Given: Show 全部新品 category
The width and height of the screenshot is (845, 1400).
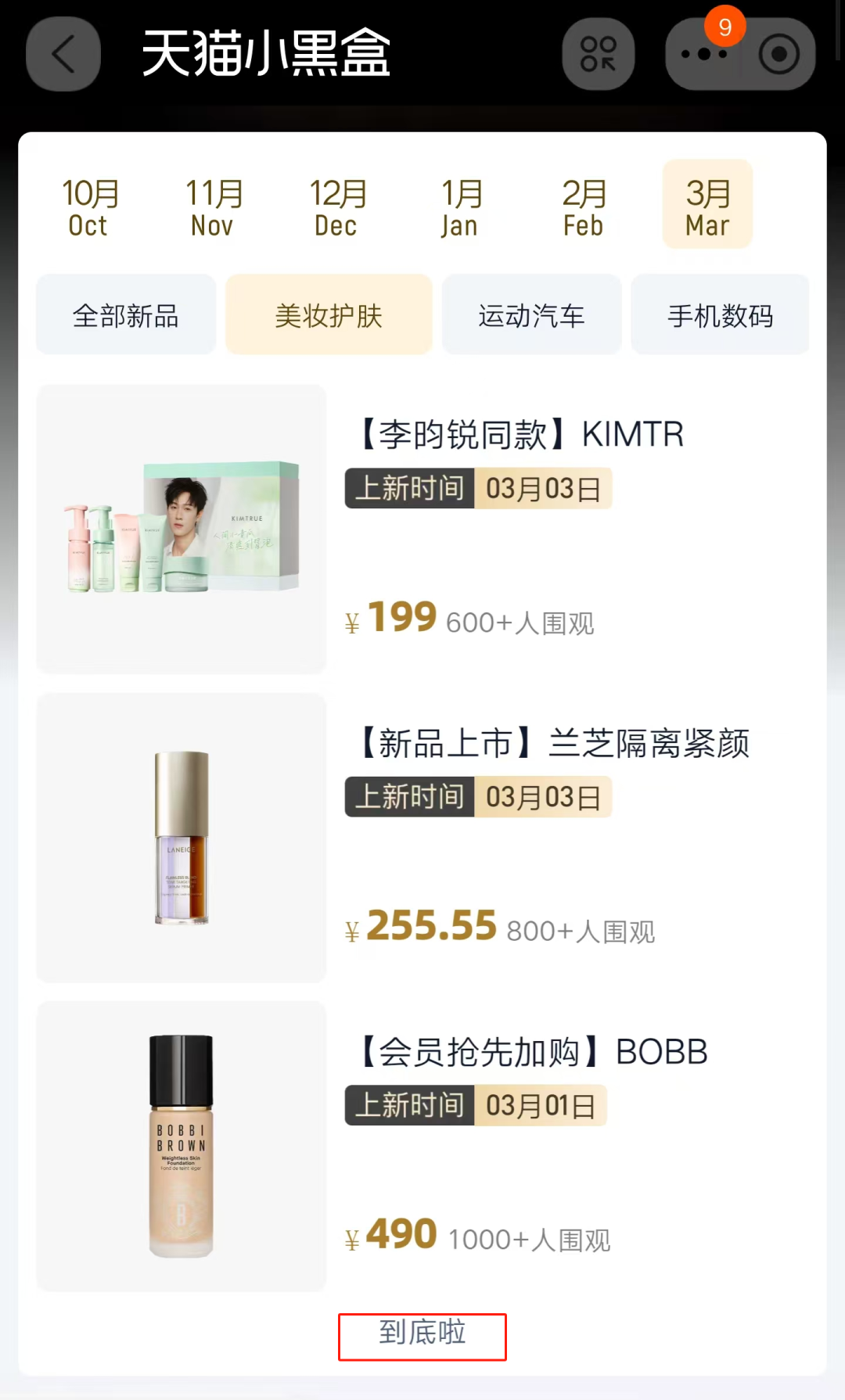Looking at the screenshot, I should 126,315.
